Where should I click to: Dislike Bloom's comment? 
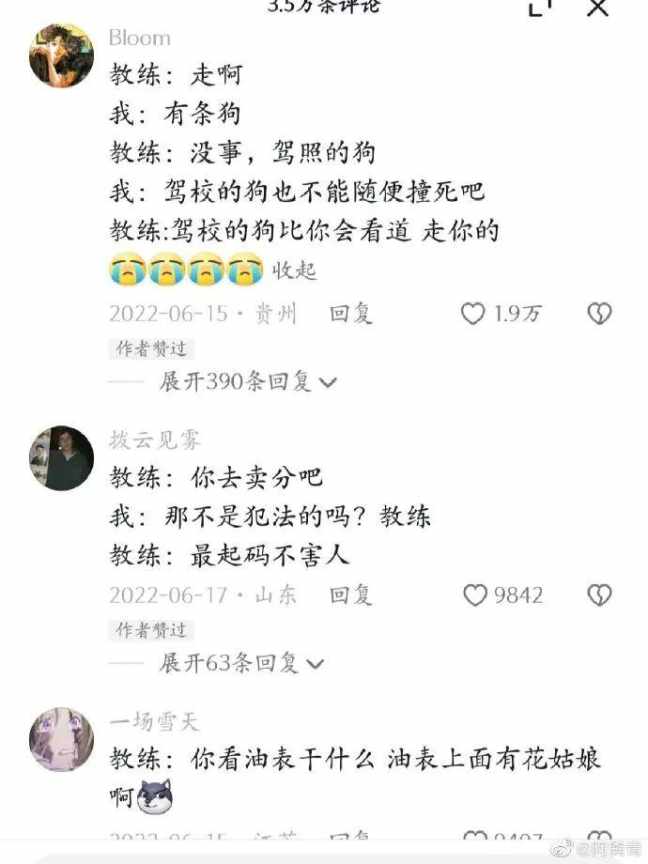click(x=598, y=314)
